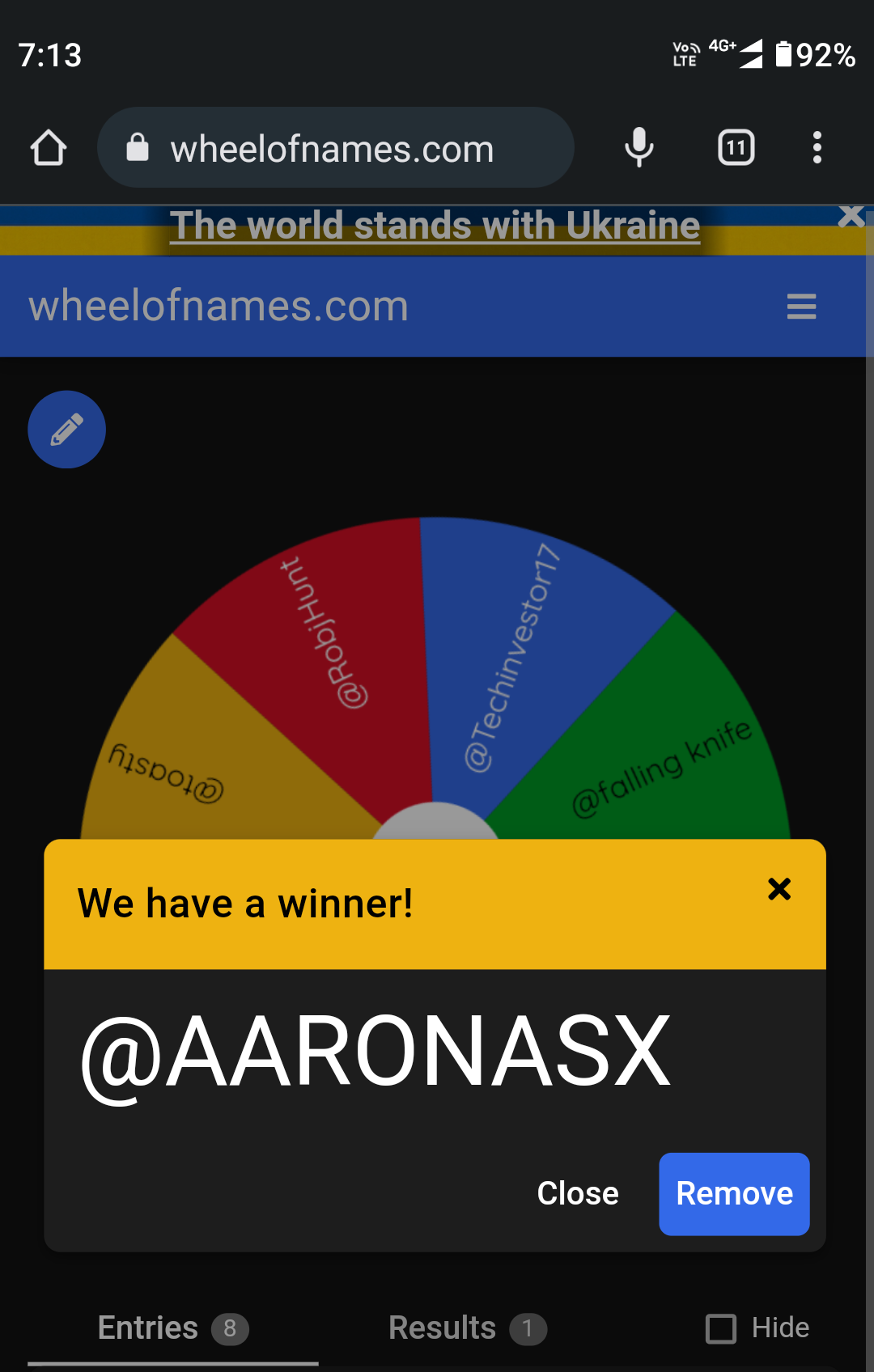This screenshot has height=1372, width=874.
Task: Open The world stands with Ukraine link
Action: (x=435, y=226)
